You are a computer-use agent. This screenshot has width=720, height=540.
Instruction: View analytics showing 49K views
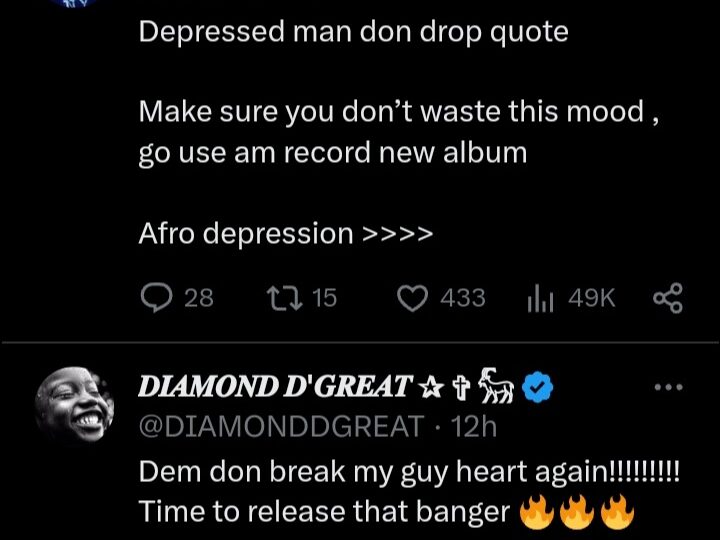click(x=540, y=297)
